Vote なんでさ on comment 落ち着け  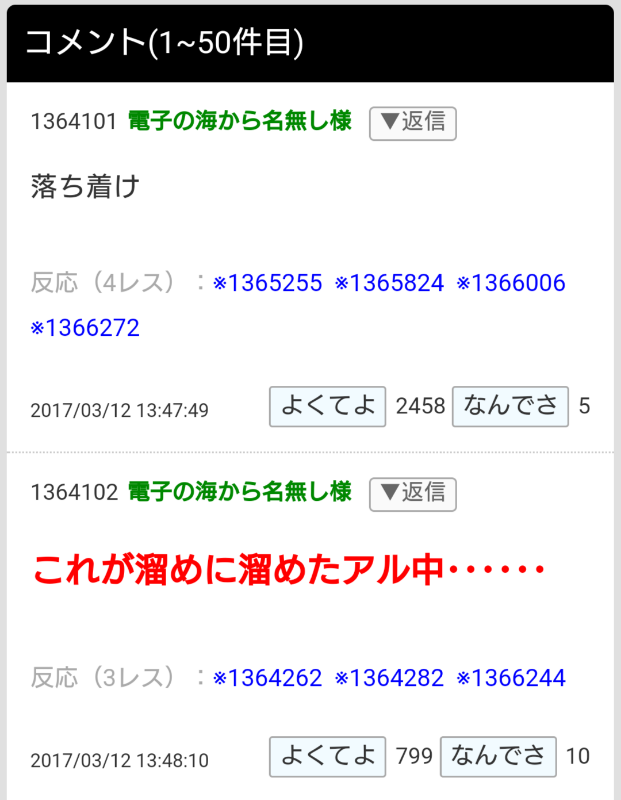[x=510, y=406]
